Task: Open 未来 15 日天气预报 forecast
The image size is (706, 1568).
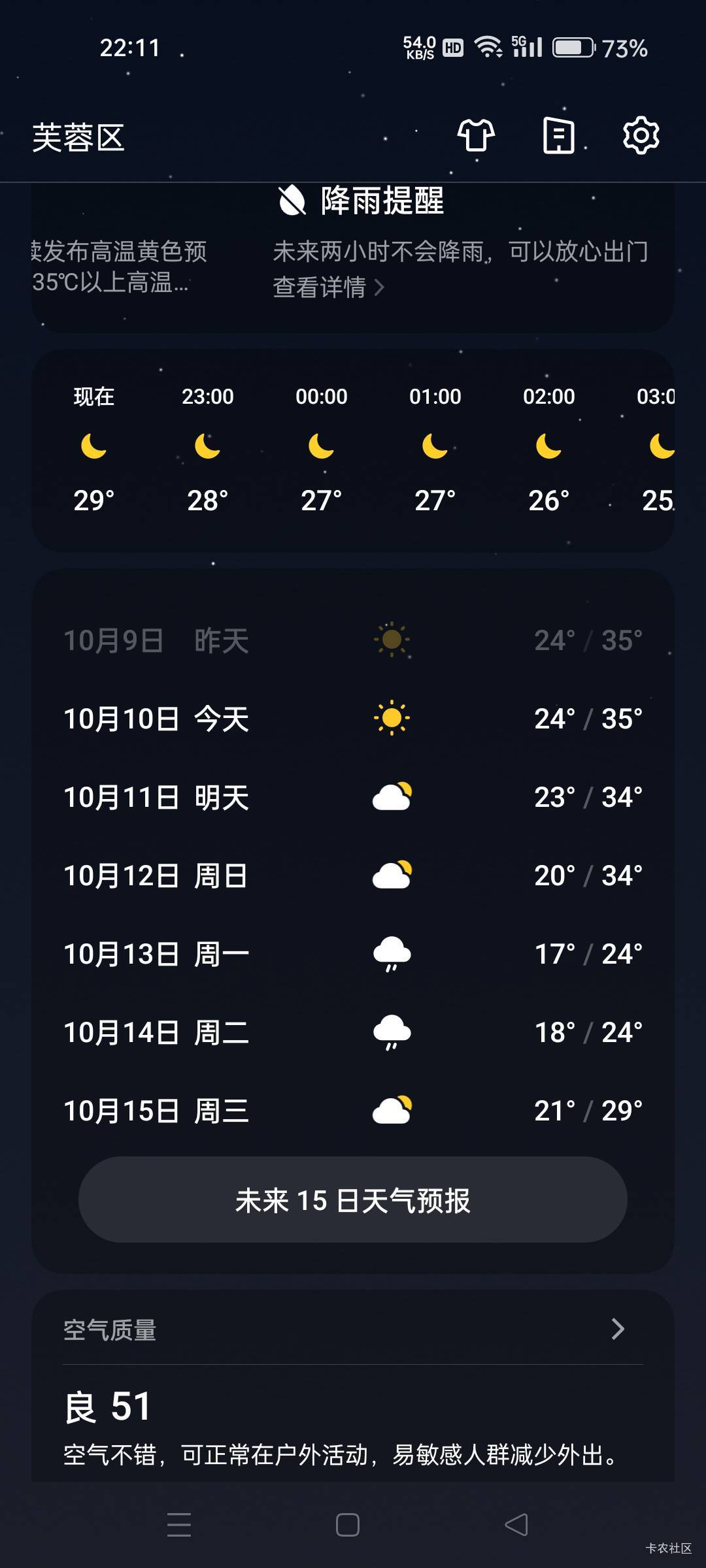Action: point(353,1200)
